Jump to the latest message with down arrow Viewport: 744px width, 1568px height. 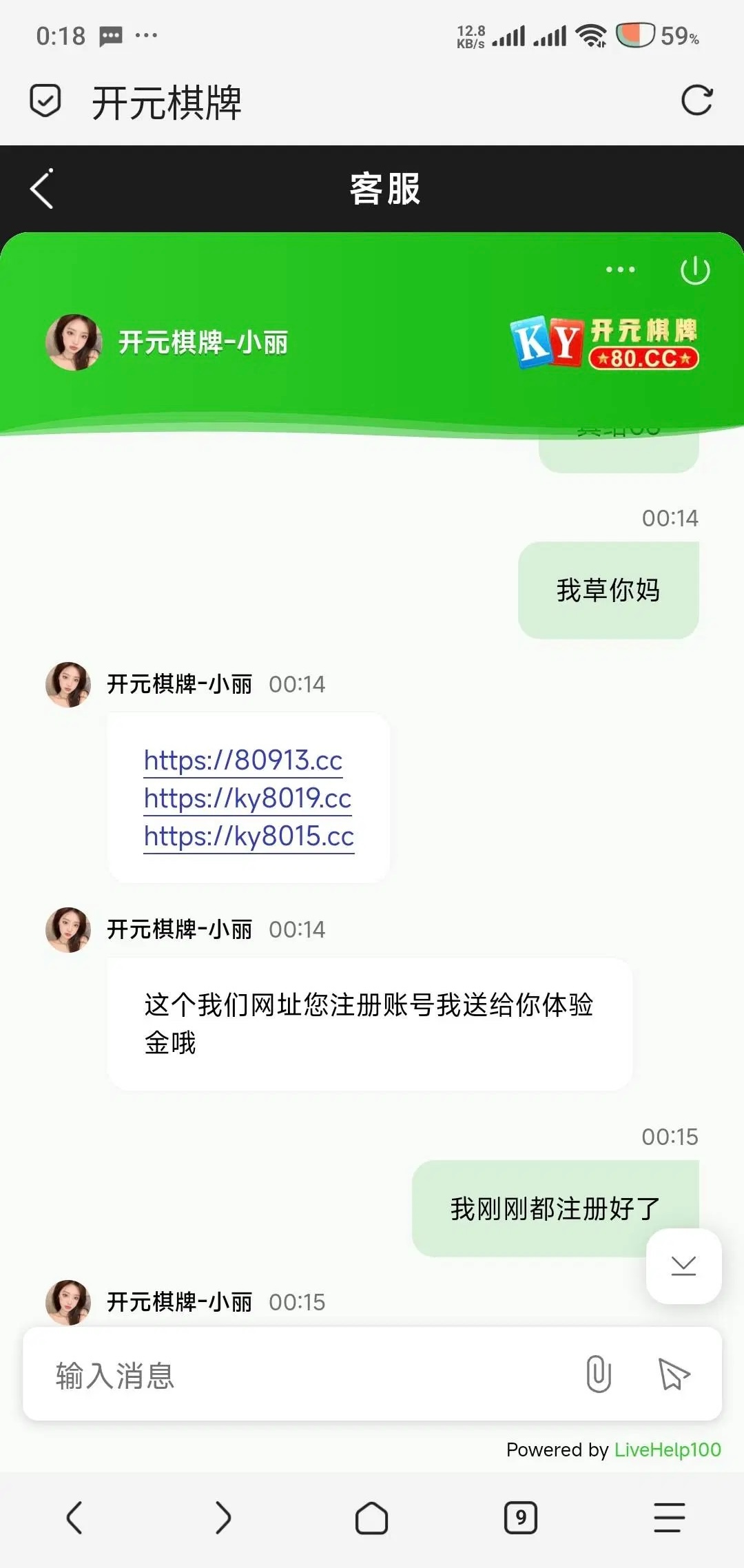pyautogui.click(x=683, y=1266)
